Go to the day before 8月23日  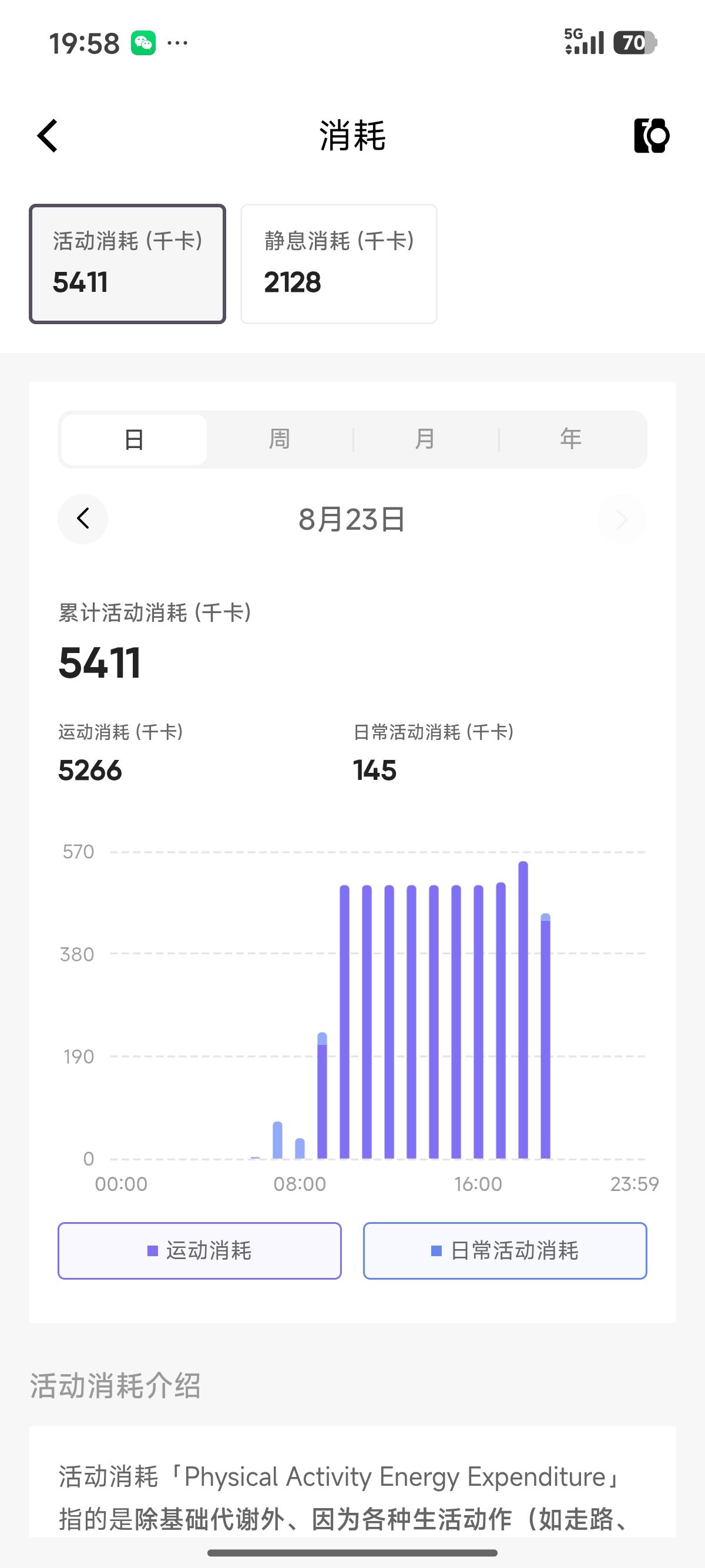[x=83, y=519]
